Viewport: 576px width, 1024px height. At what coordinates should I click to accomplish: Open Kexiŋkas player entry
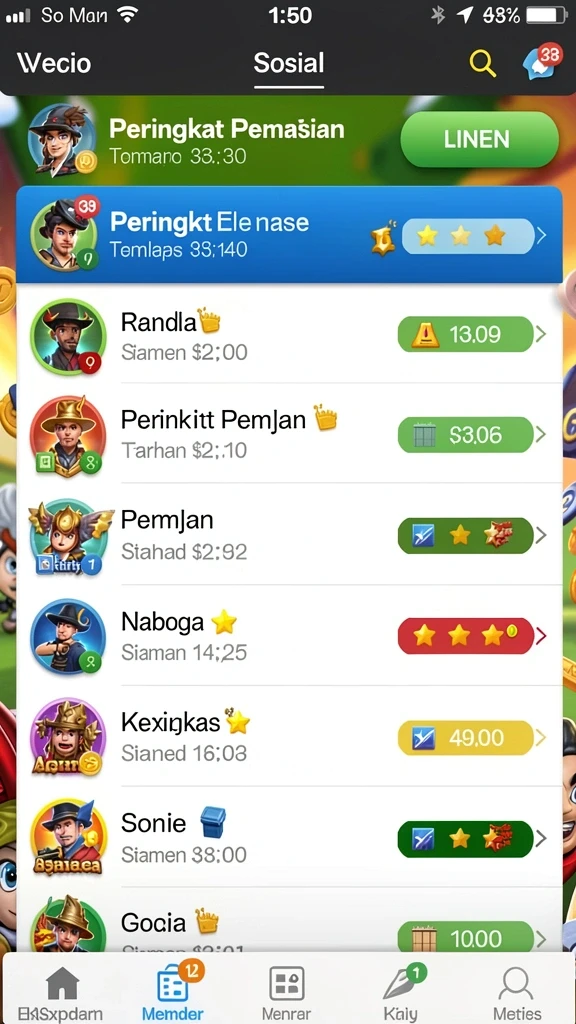289,737
